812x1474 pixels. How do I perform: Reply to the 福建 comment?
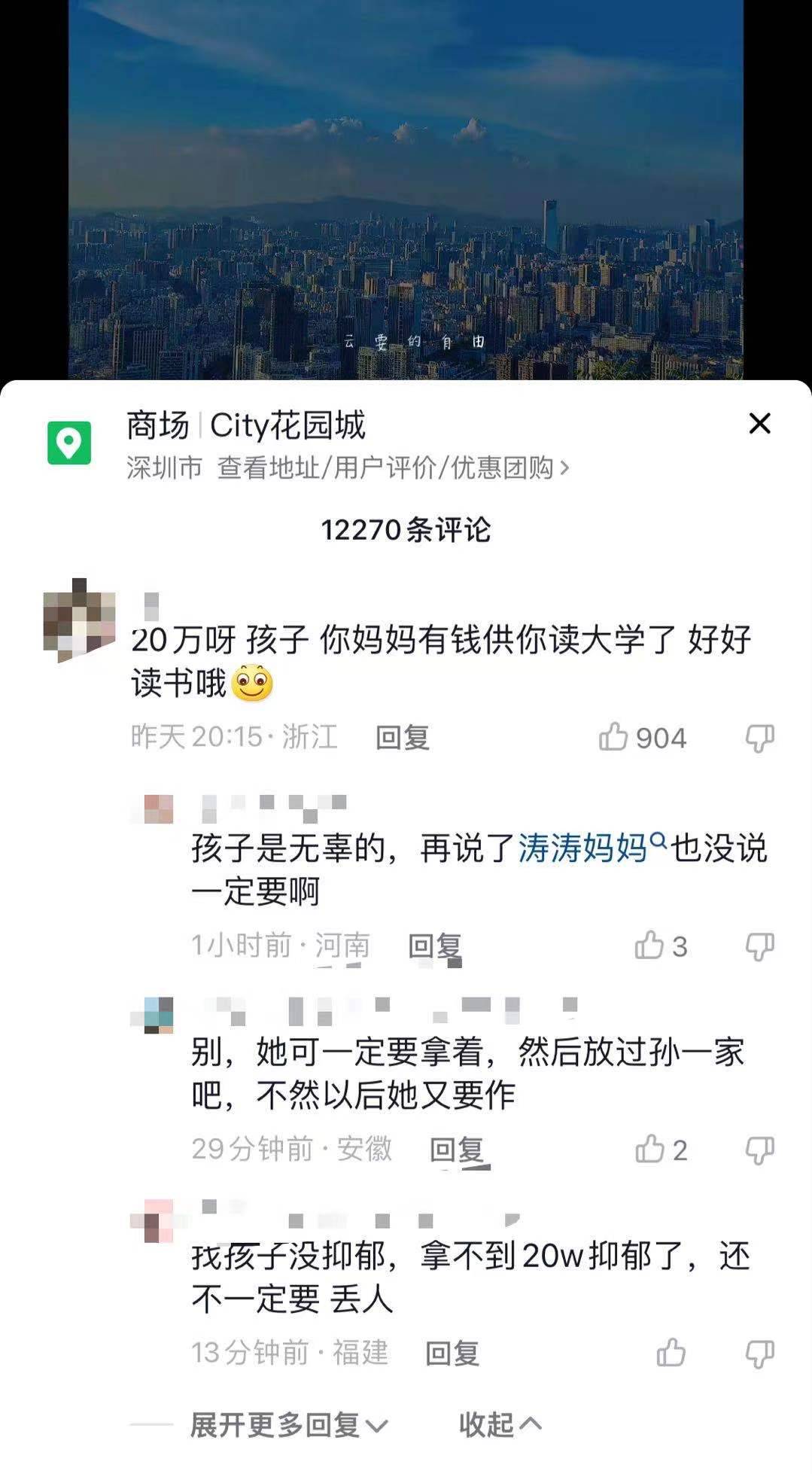point(452,1354)
